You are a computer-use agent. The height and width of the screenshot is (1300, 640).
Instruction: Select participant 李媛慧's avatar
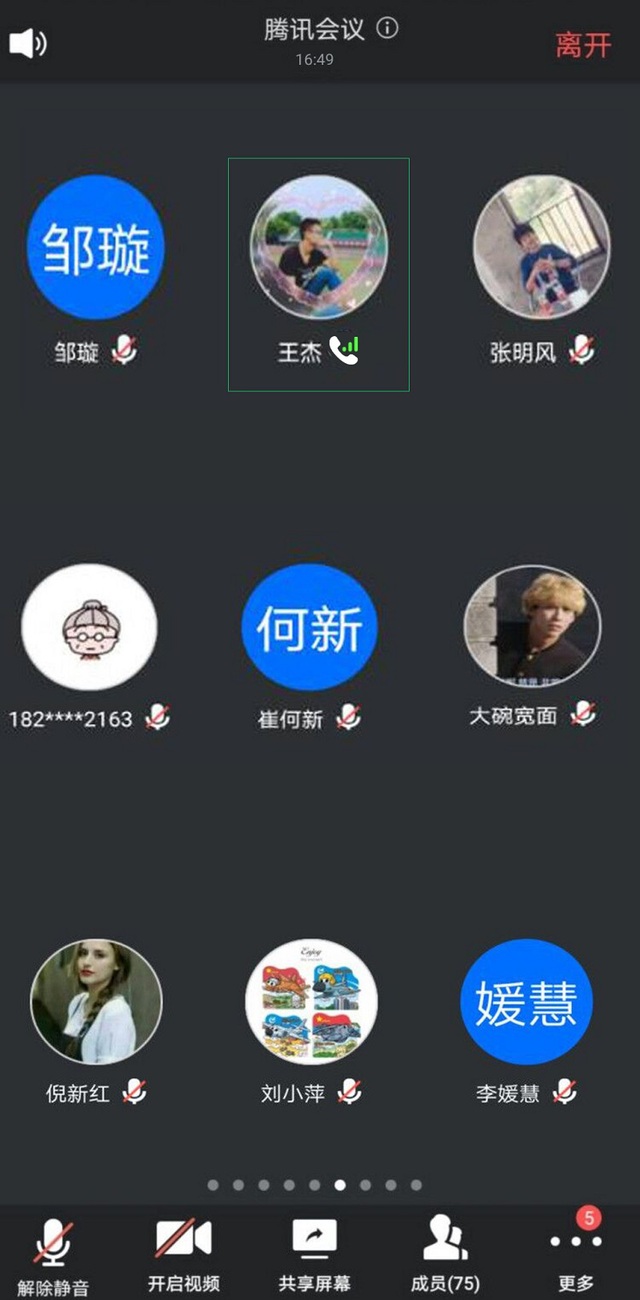point(526,1001)
